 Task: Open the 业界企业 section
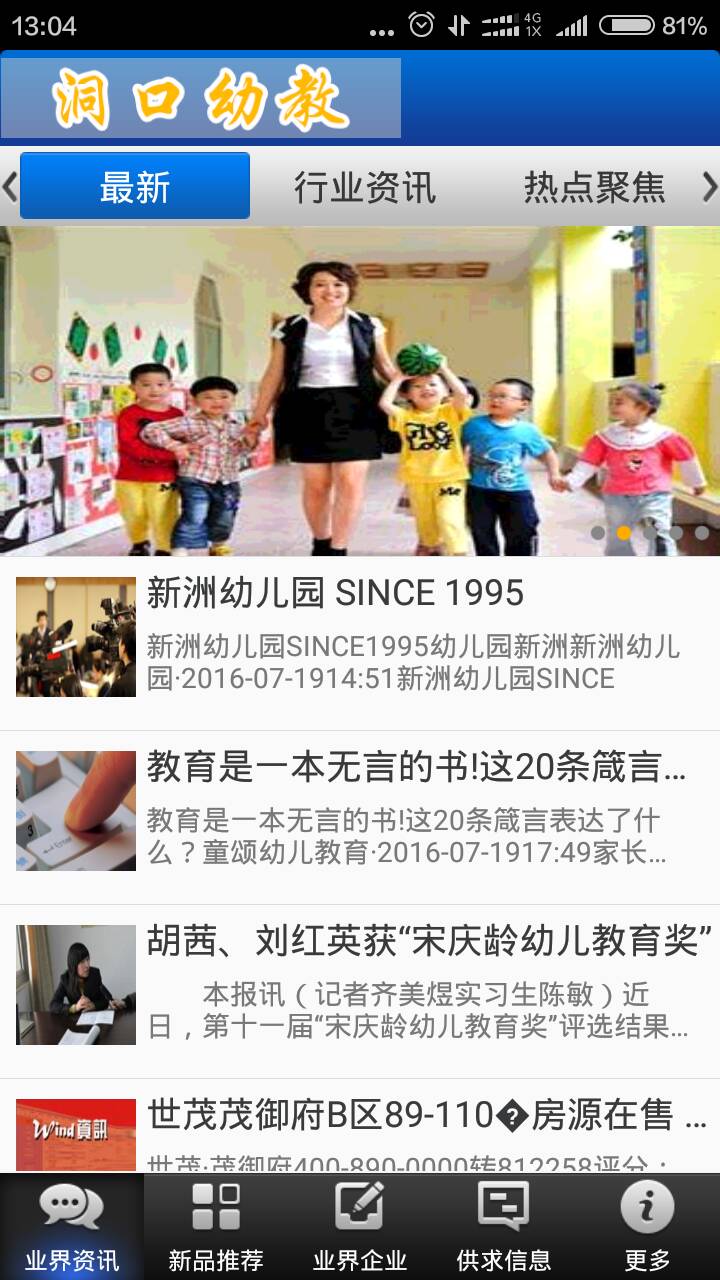coord(360,1228)
